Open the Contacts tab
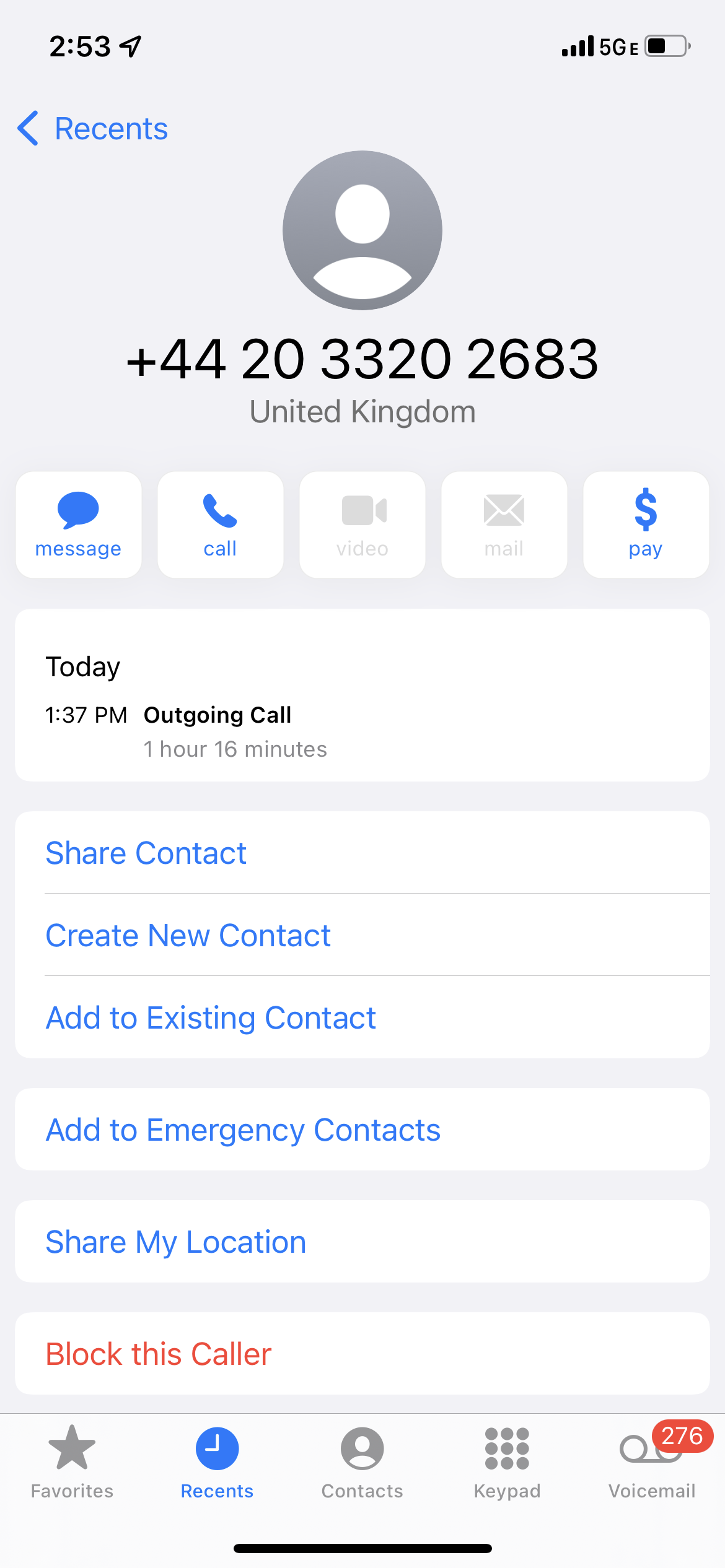Viewport: 725px width, 1568px height. click(x=362, y=1461)
